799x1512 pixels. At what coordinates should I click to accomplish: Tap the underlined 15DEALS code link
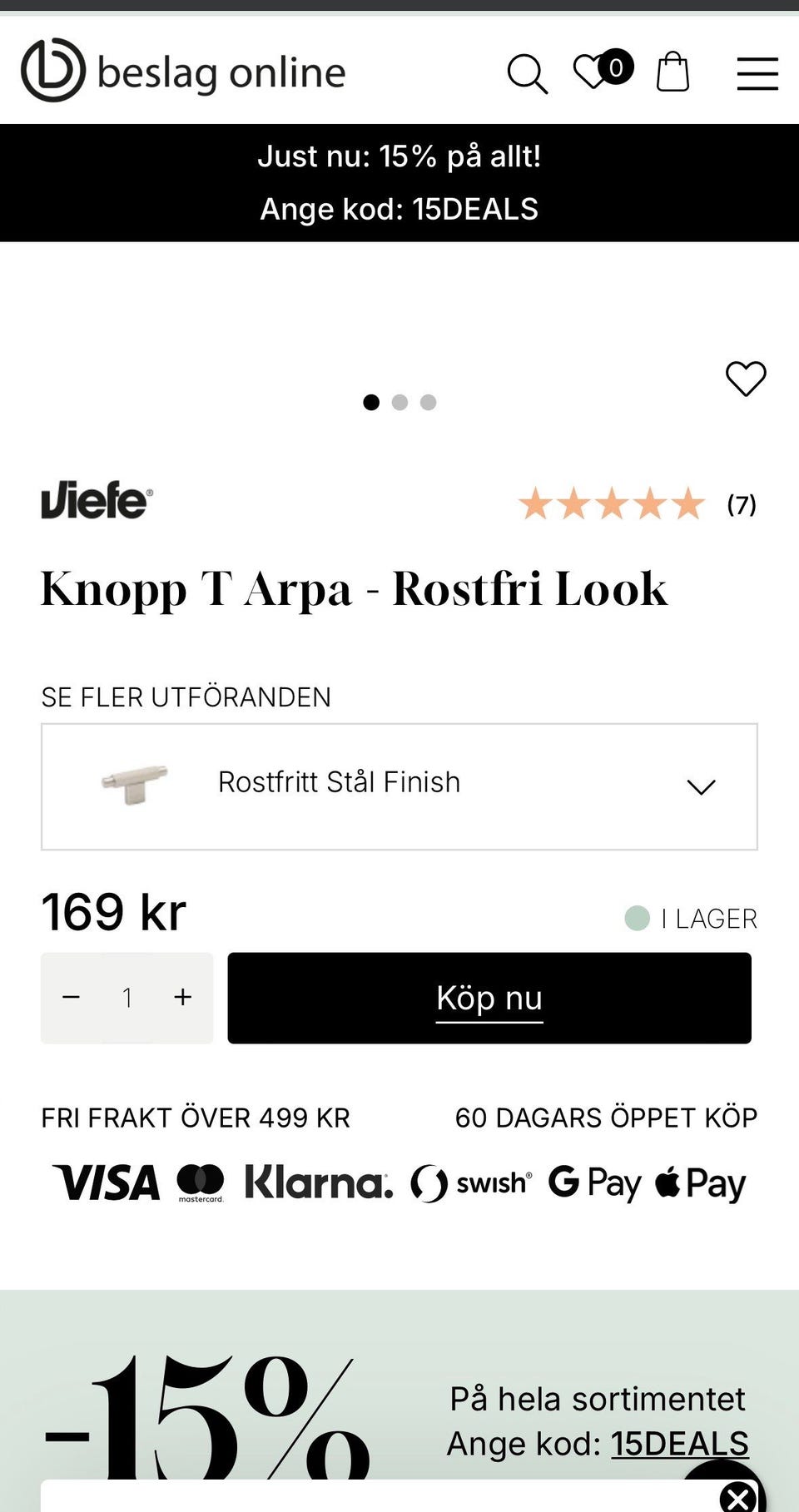click(679, 1444)
